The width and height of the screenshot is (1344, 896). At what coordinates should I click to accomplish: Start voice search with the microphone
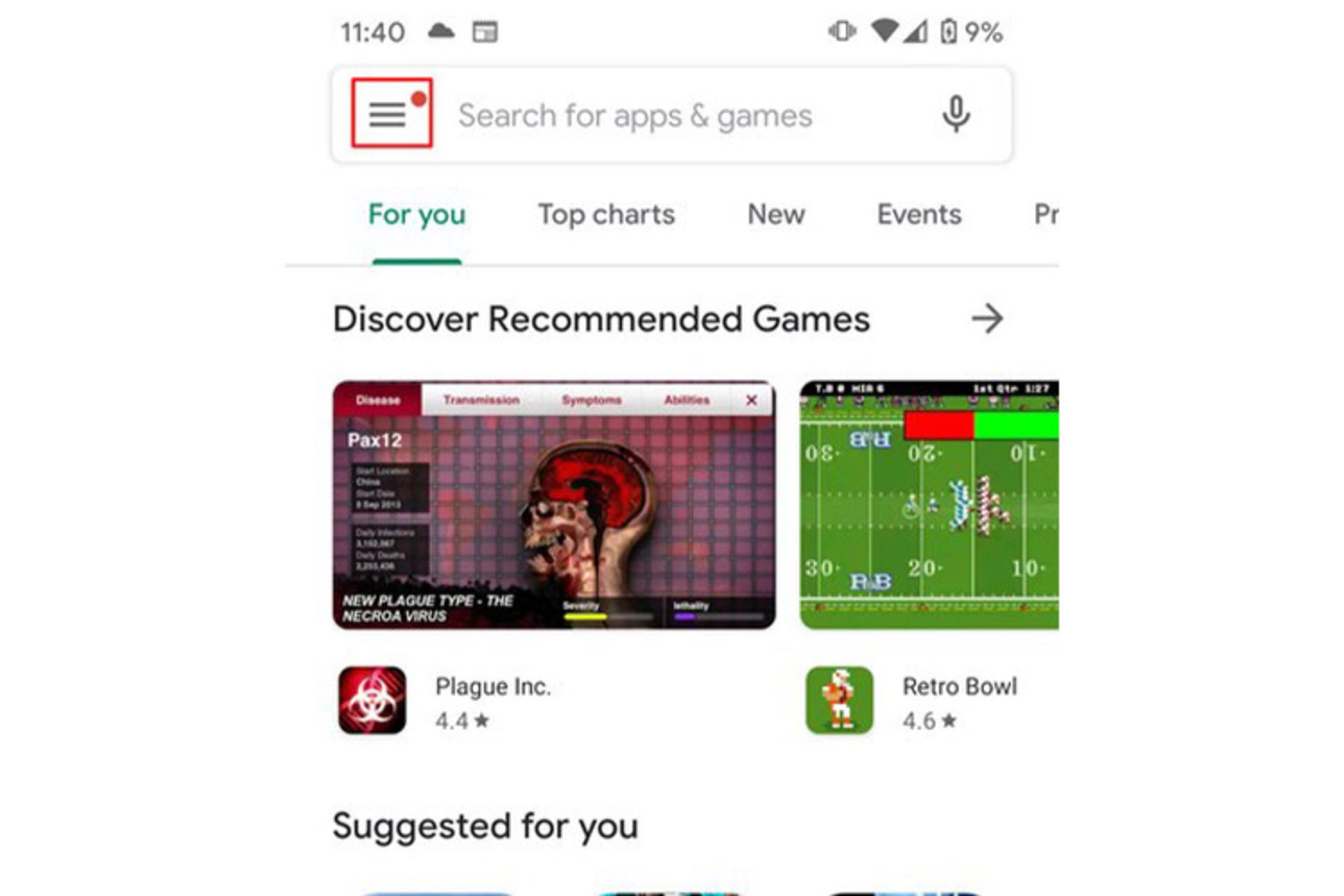point(955,114)
